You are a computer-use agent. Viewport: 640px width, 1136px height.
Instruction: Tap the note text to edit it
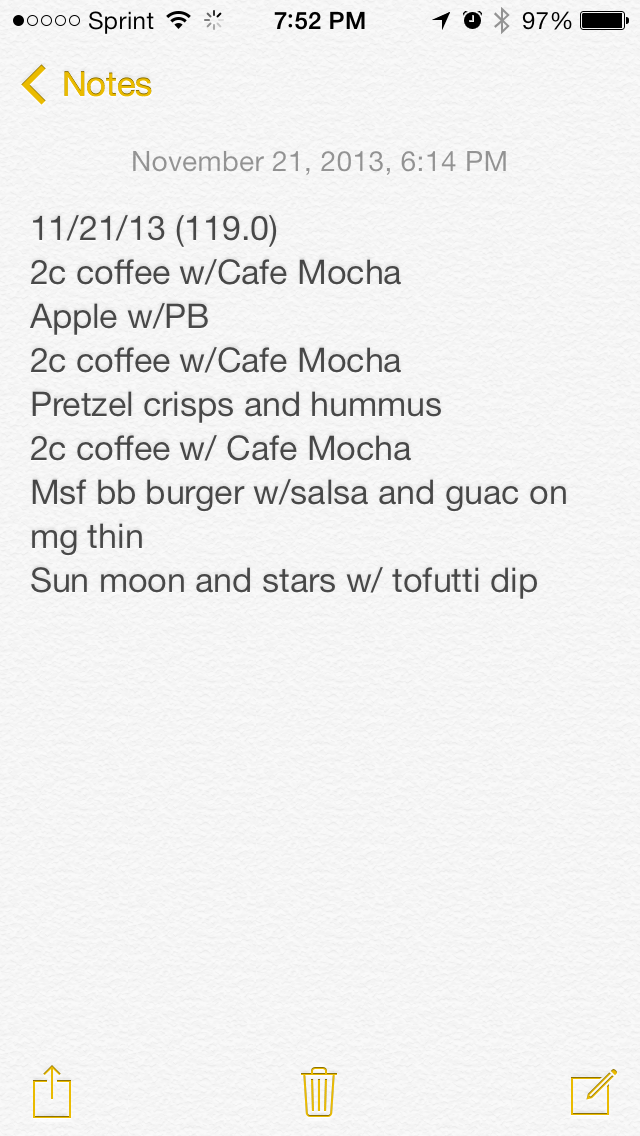(300, 405)
